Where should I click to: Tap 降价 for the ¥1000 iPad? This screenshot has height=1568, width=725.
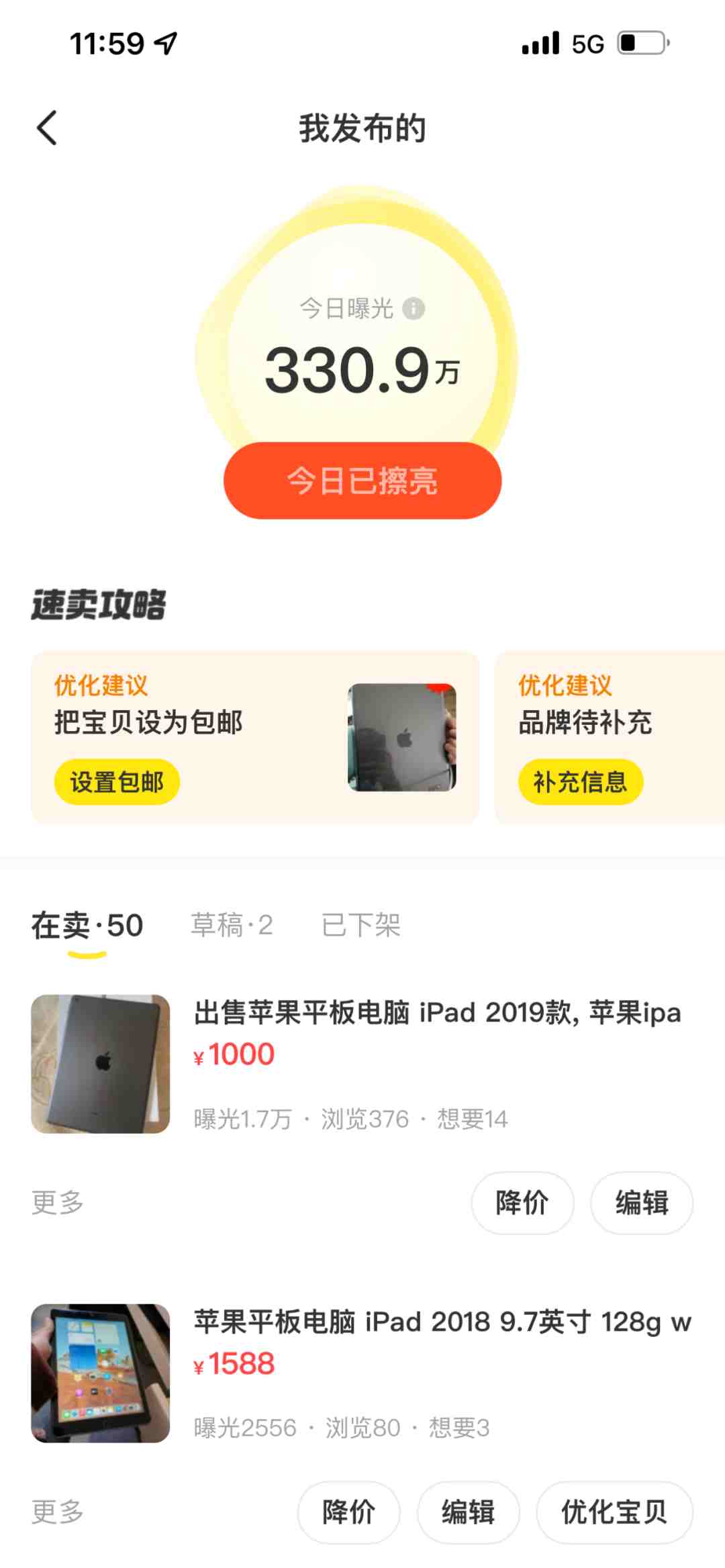pos(522,1203)
